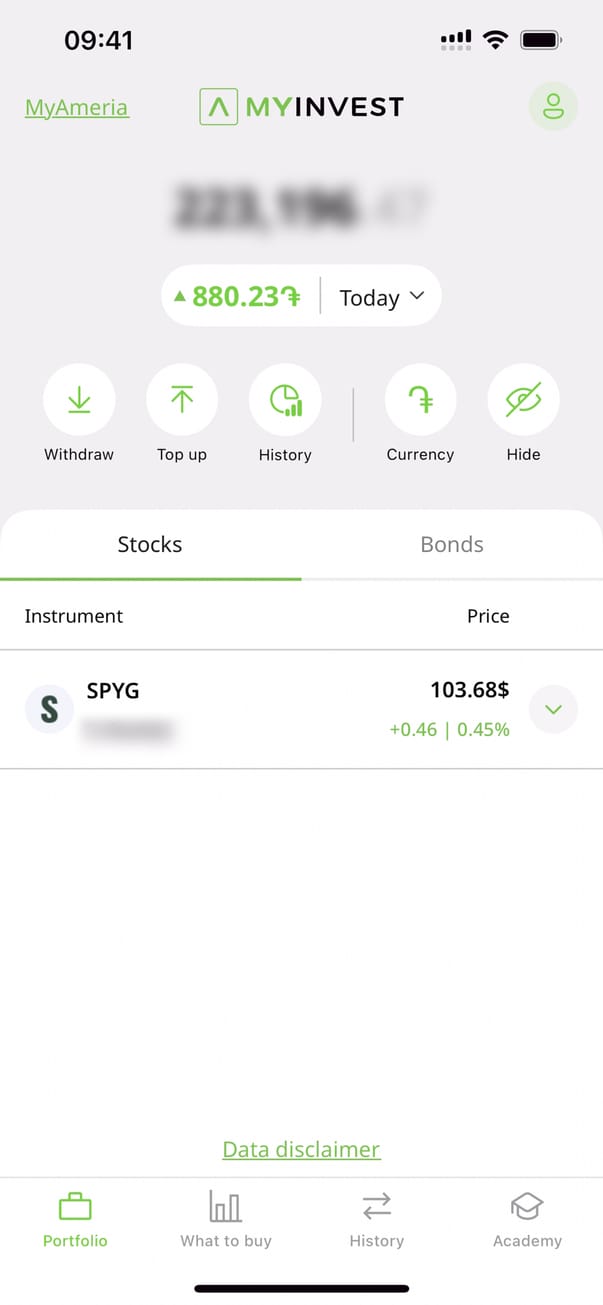This screenshot has width=603, height=1305.
Task: Open the Today period dropdown
Action: tap(382, 297)
